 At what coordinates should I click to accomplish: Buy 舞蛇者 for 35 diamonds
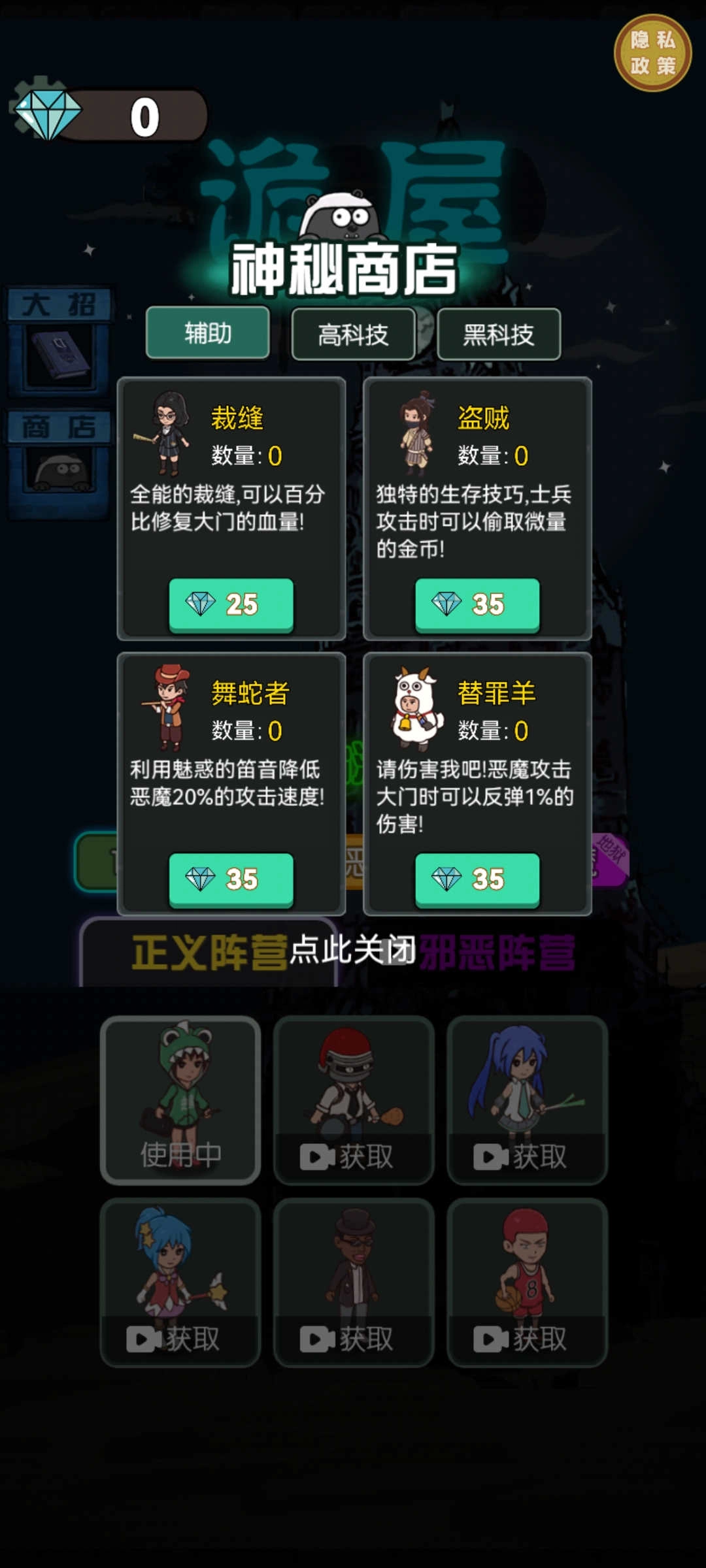click(231, 879)
